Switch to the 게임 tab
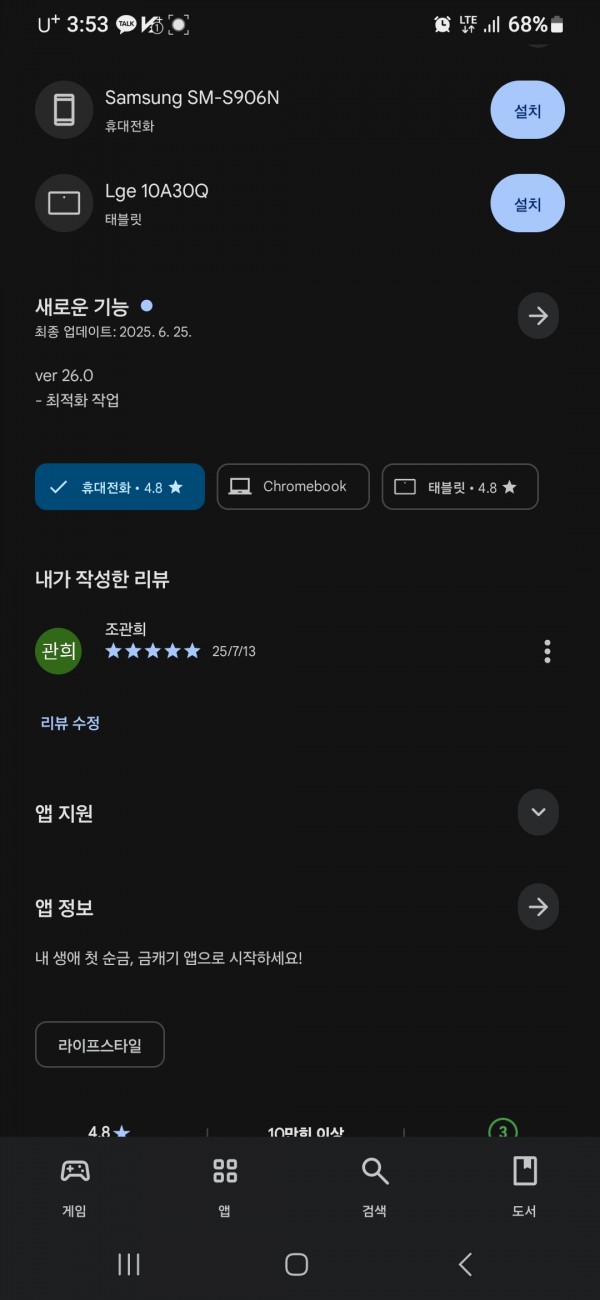Screen dimensions: 600x1300 coord(75,1187)
